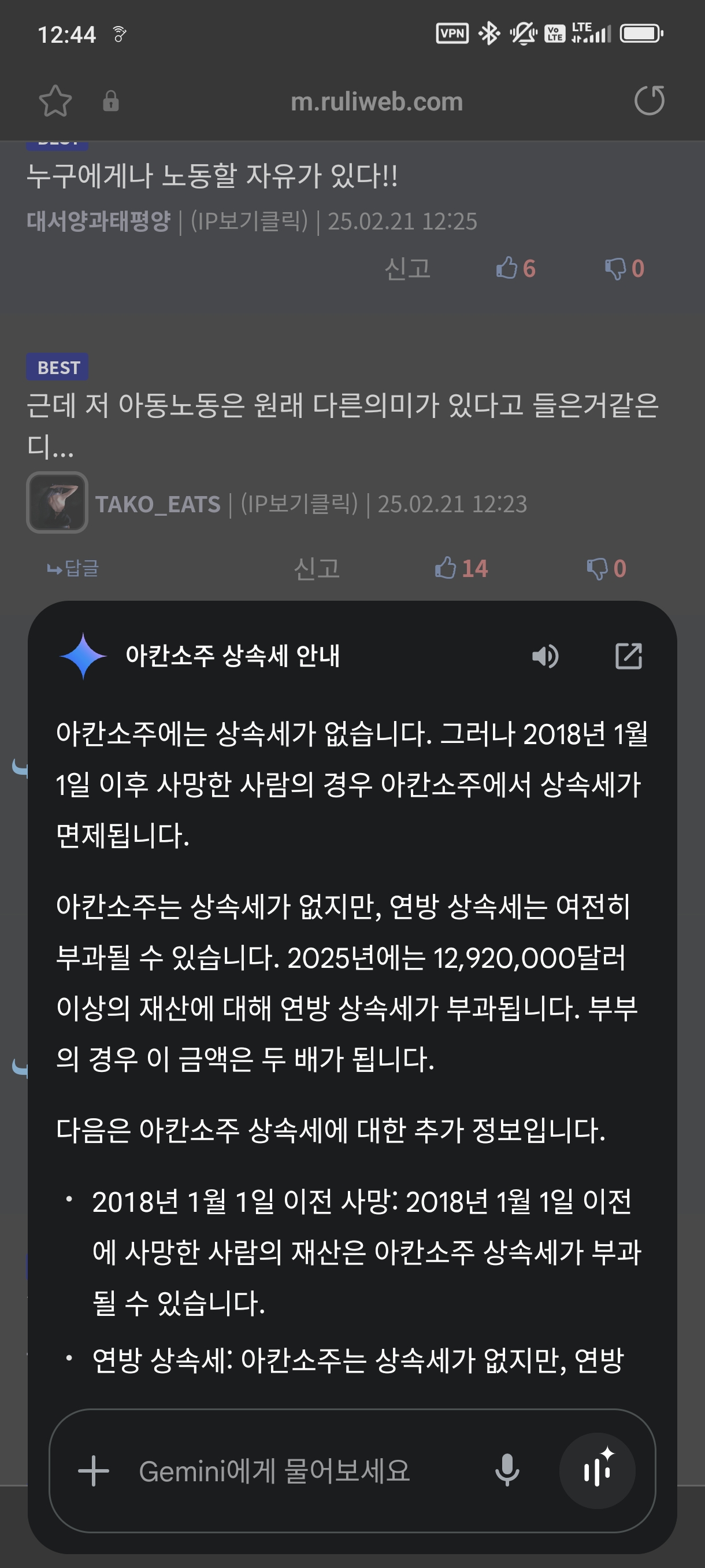Screen dimensions: 705x1568
Task: Report the comment by 대서양과태평양
Action: 407,268
